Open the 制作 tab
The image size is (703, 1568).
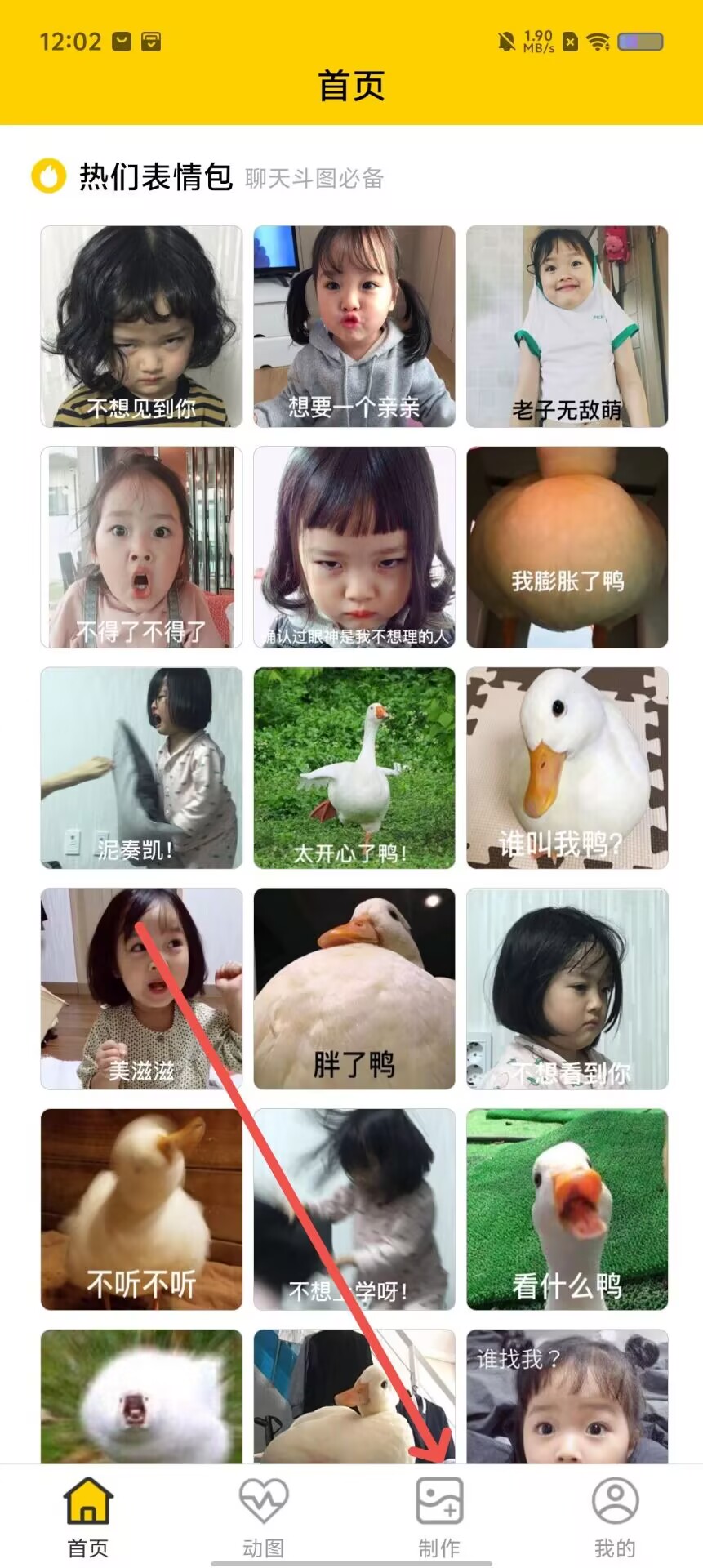pos(439,1516)
